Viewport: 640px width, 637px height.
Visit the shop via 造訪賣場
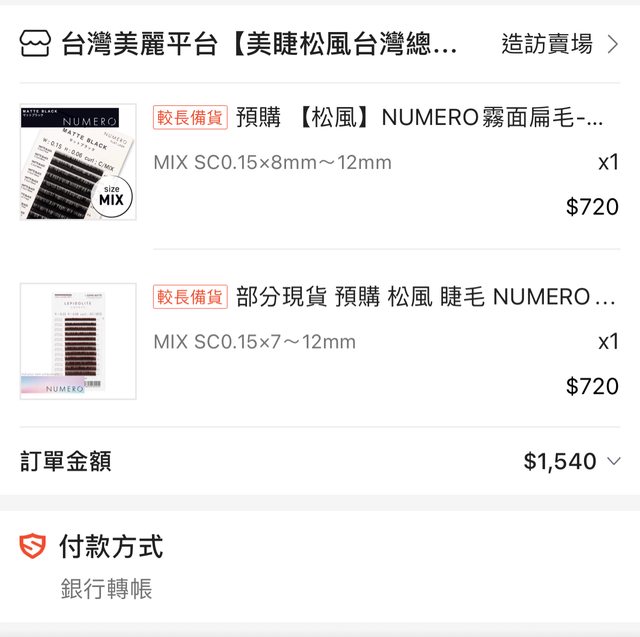pyautogui.click(x=558, y=44)
